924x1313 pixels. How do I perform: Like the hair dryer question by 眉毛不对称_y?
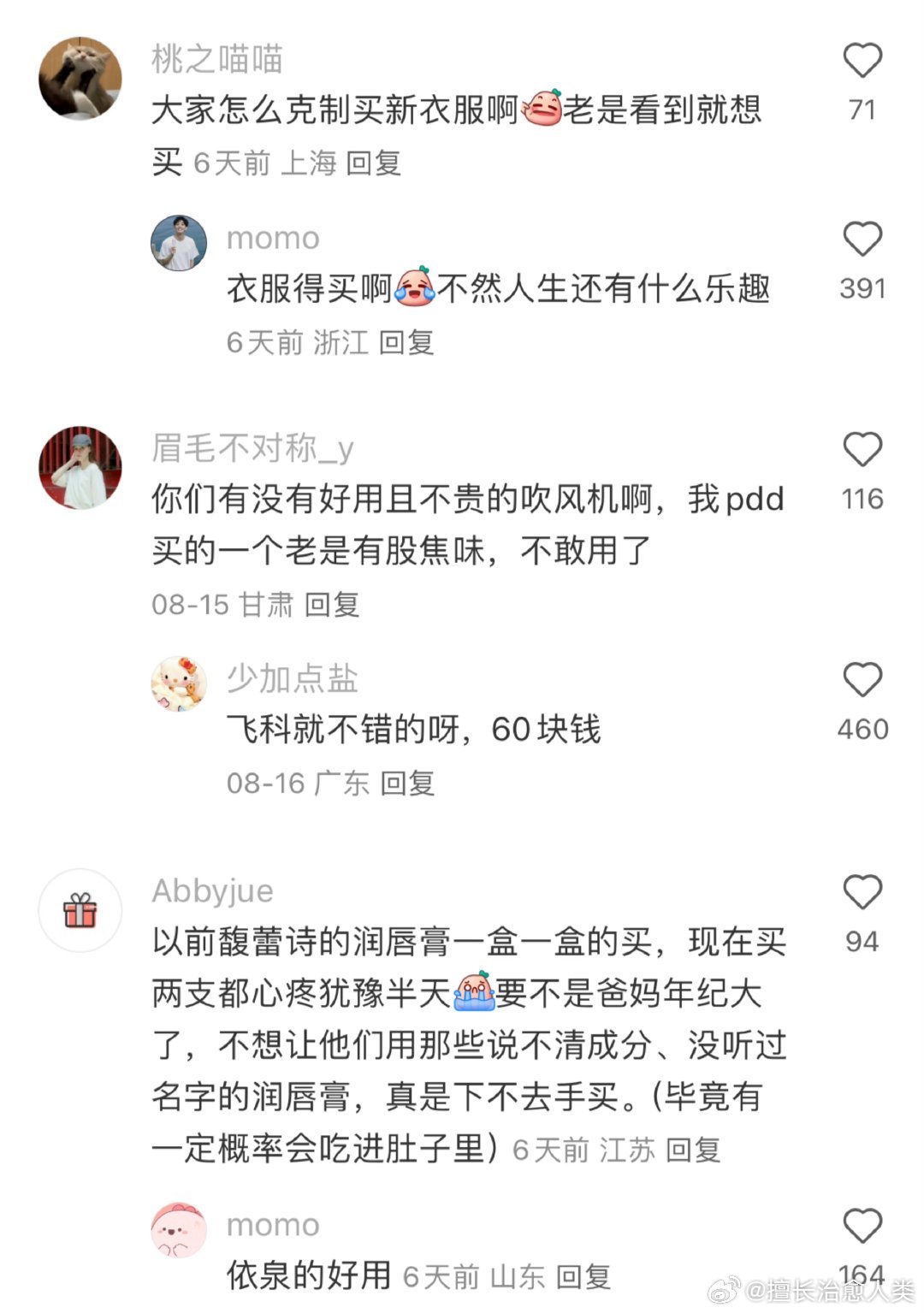click(x=864, y=449)
